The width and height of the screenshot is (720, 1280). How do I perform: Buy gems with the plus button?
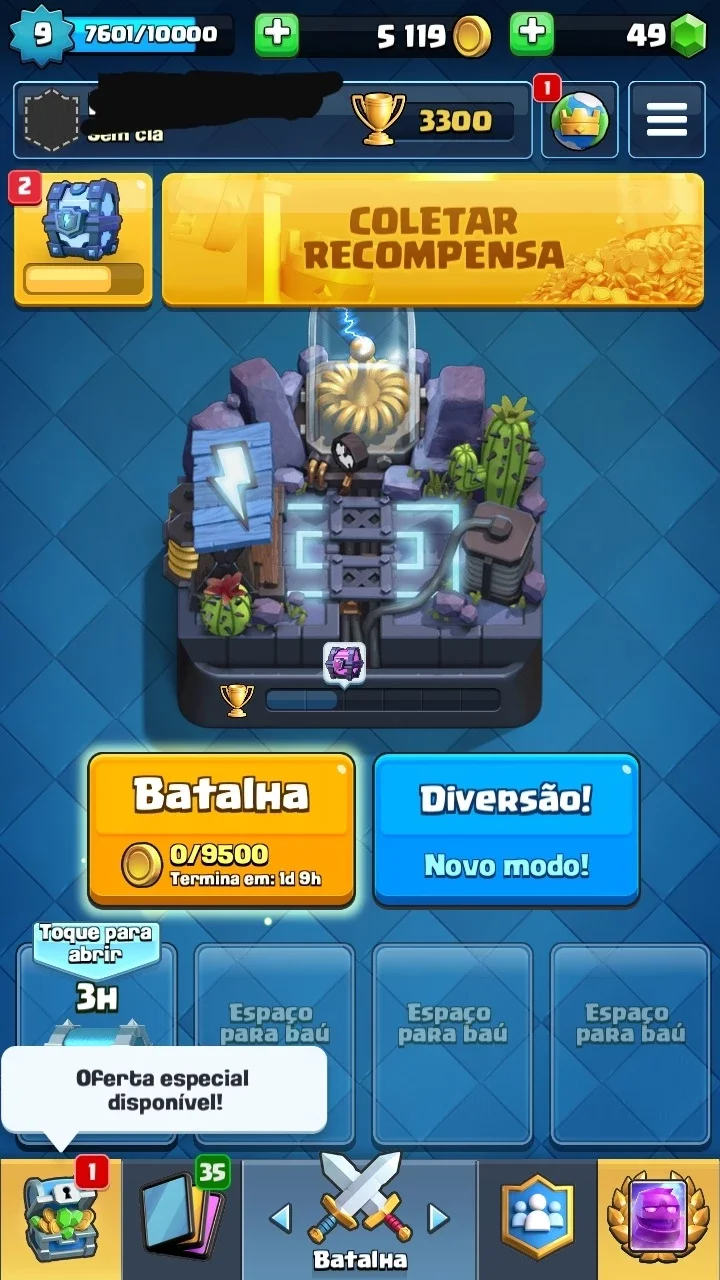(x=532, y=35)
